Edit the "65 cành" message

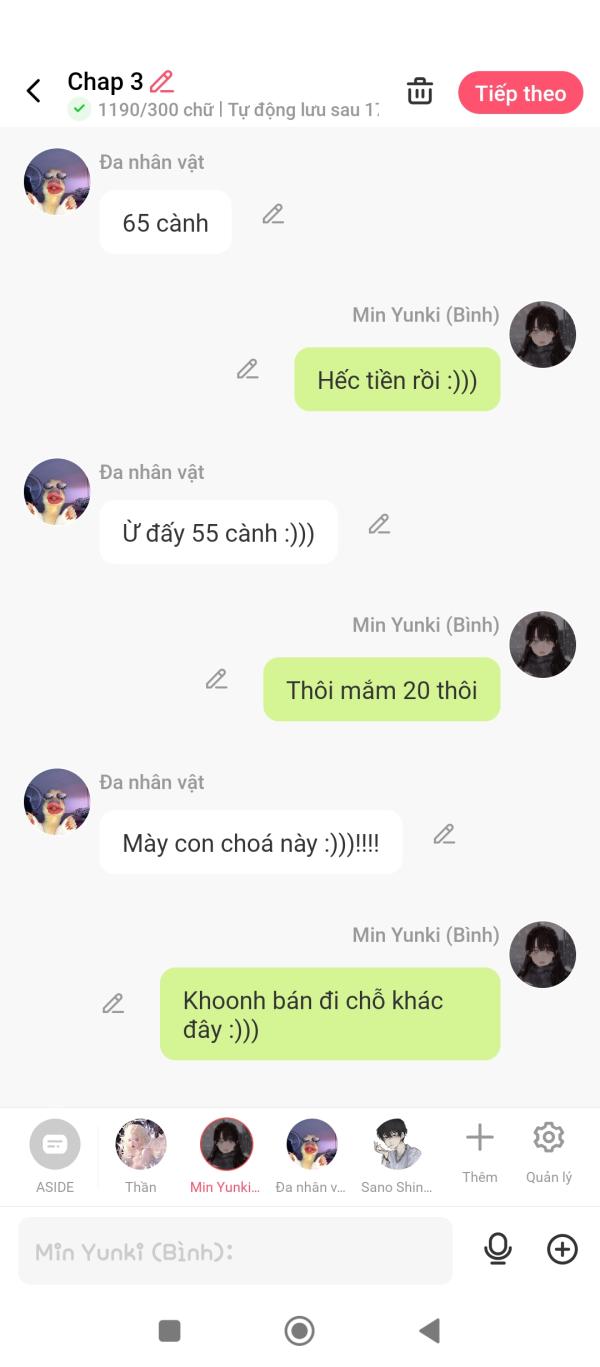273,214
